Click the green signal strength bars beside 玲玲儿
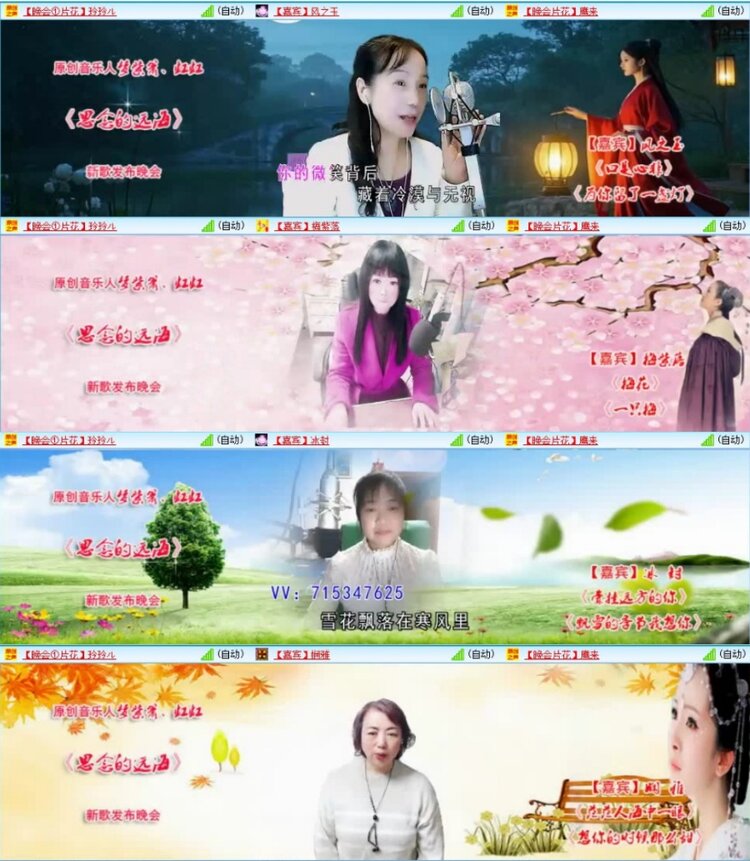This screenshot has width=750, height=861. (x=205, y=10)
